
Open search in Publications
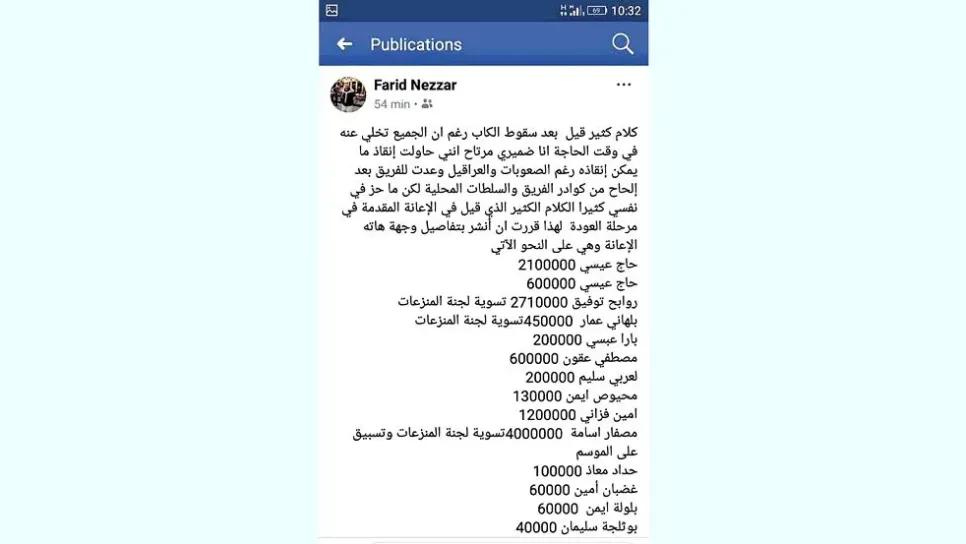(622, 44)
